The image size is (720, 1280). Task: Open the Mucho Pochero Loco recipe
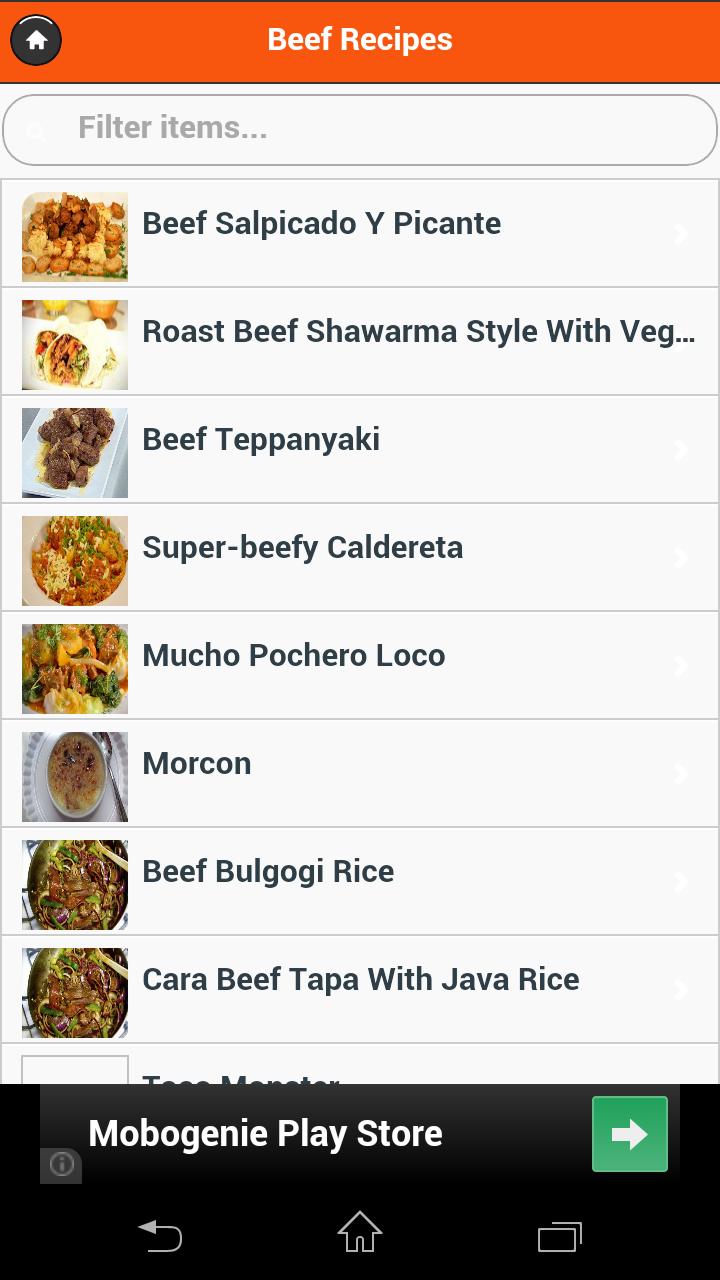coord(360,665)
